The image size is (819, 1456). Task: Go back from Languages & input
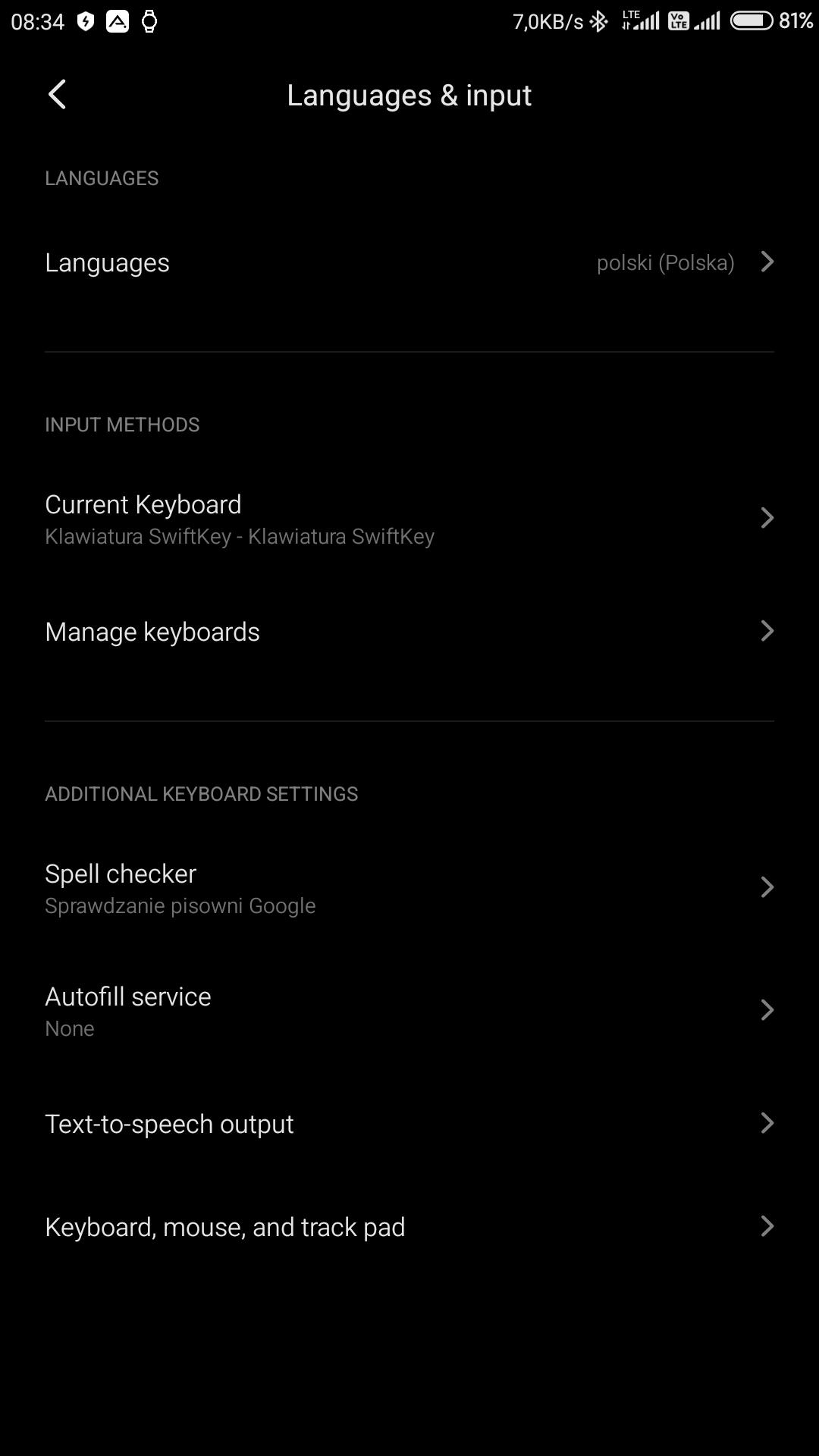pyautogui.click(x=57, y=95)
